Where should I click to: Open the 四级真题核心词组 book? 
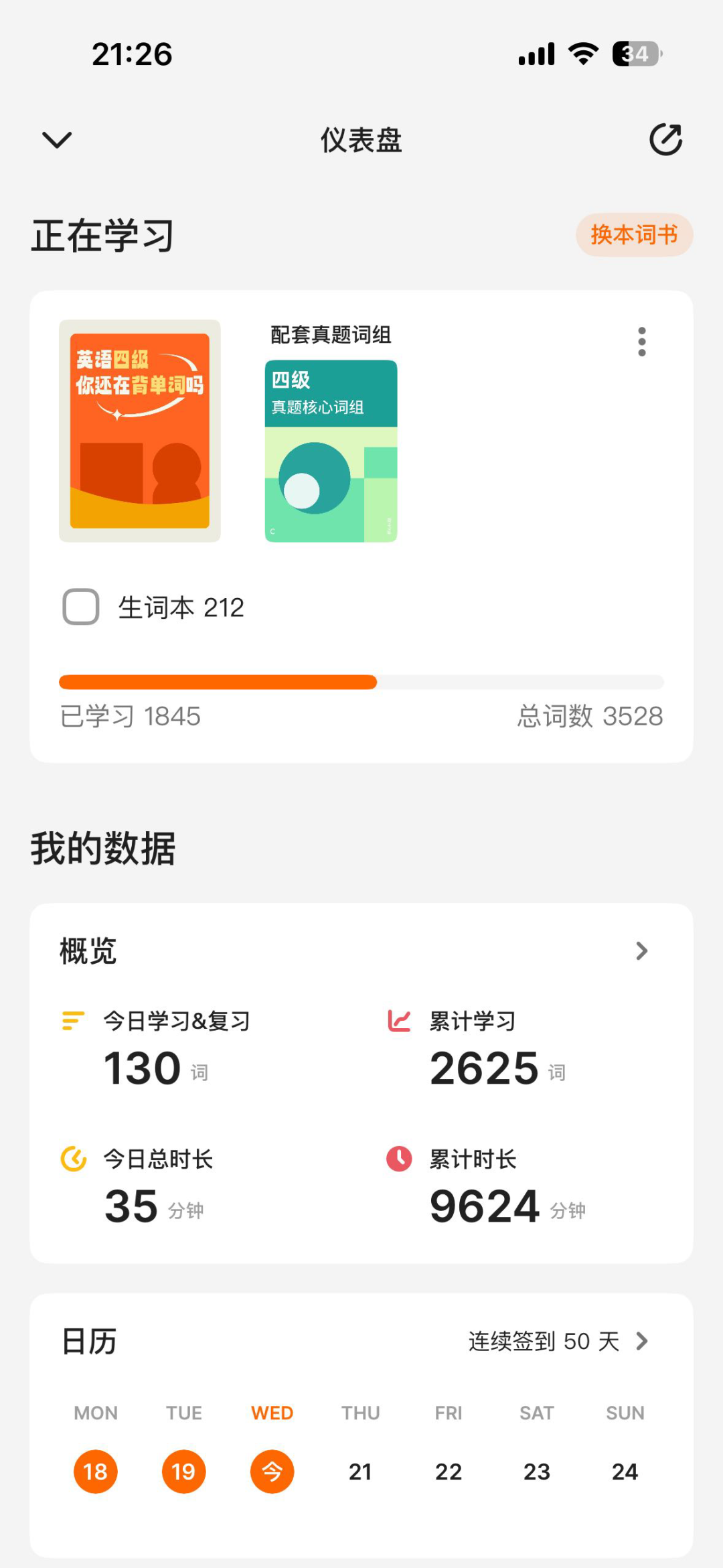click(331, 451)
